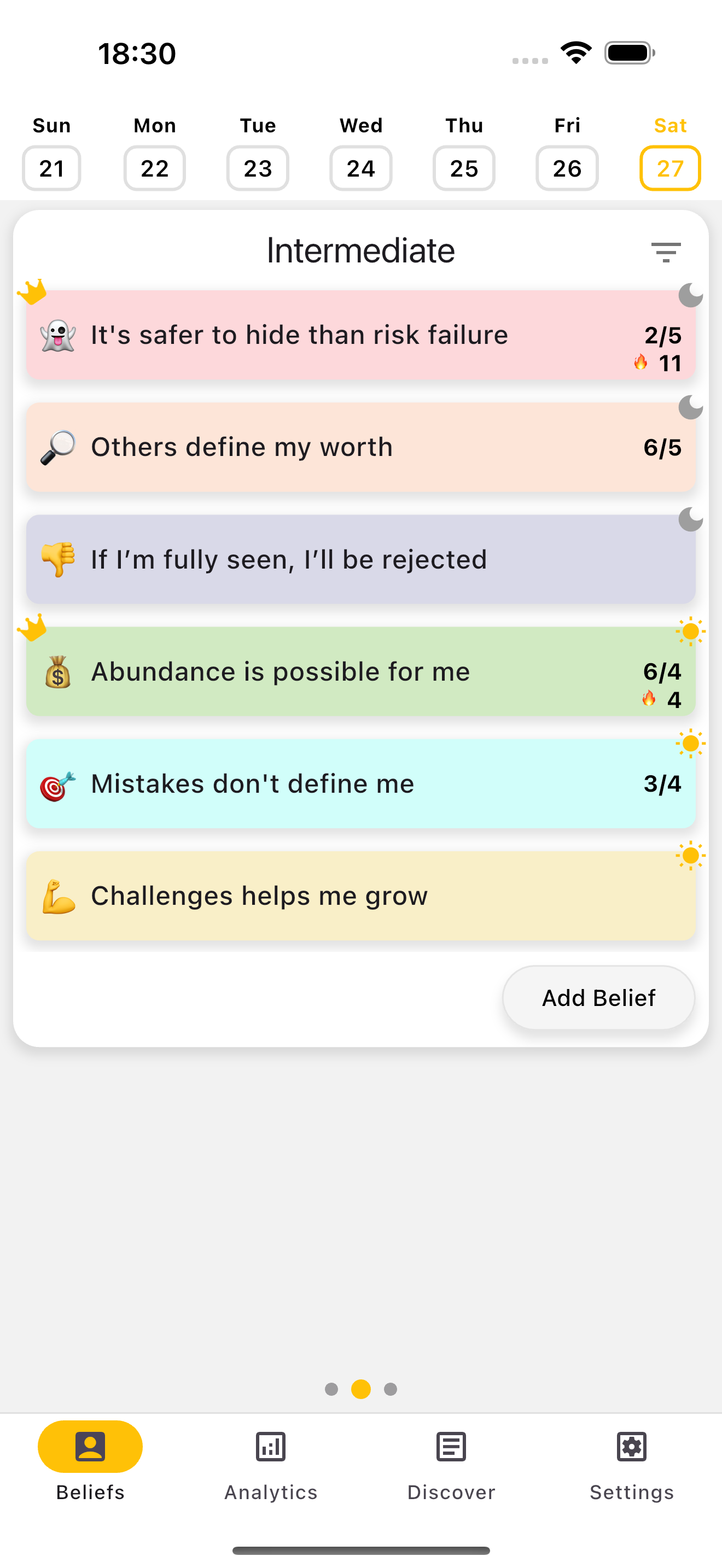Open the Analytics chart icon in bottom bar
This screenshot has width=722, height=1568.
[270, 1447]
